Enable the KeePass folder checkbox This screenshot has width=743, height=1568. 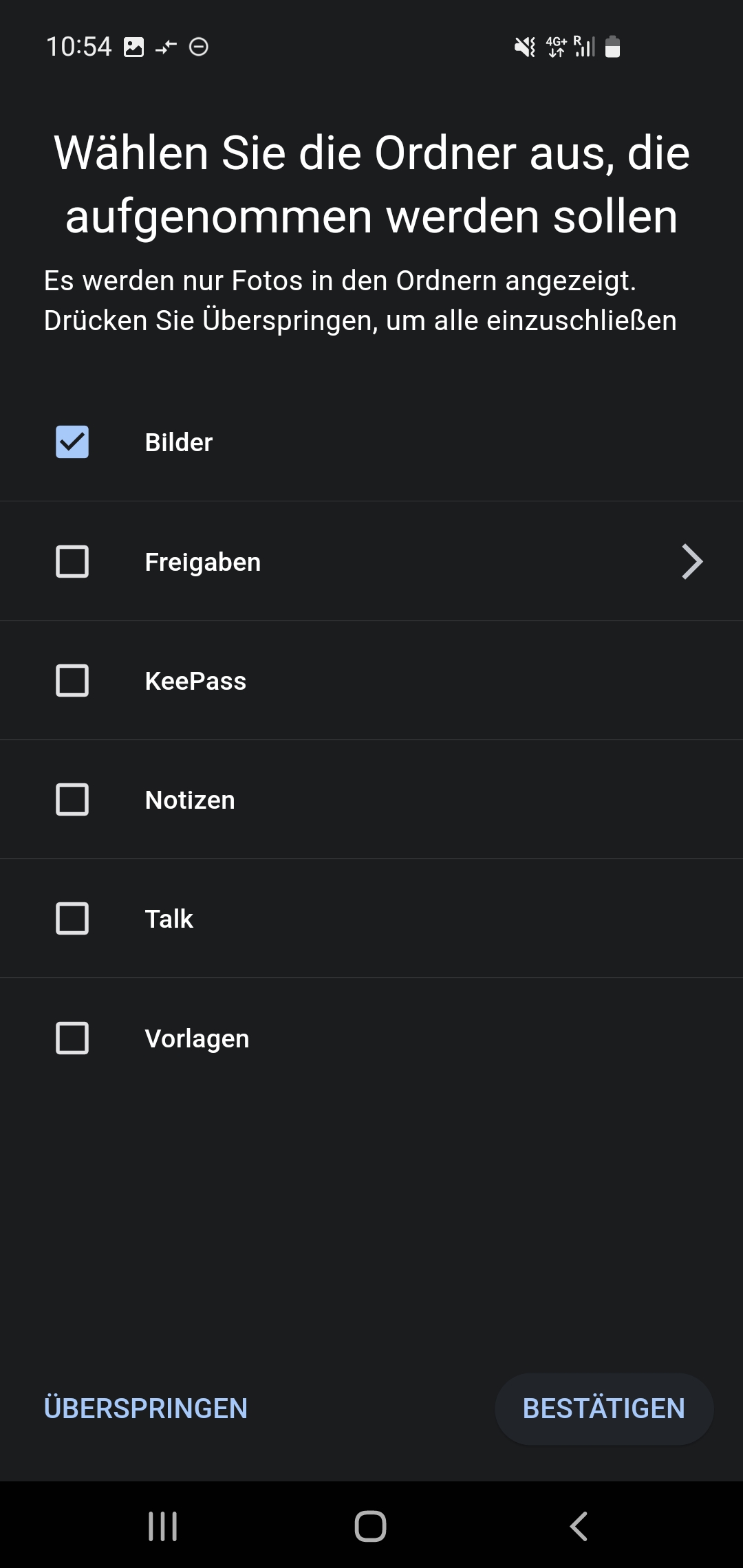(72, 681)
